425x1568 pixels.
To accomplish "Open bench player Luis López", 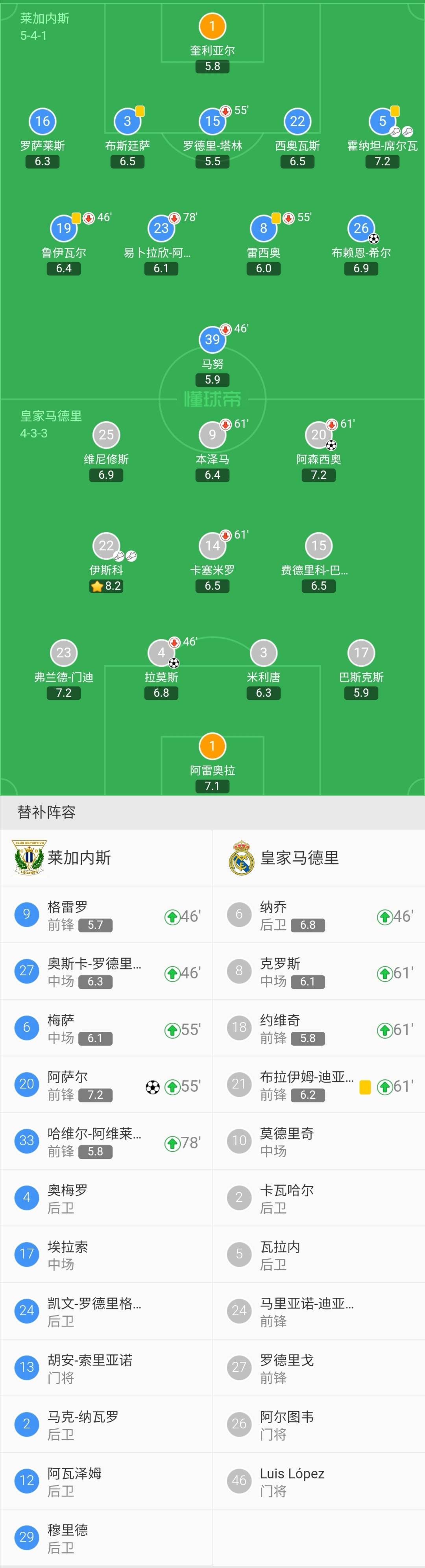I will tap(318, 1481).
